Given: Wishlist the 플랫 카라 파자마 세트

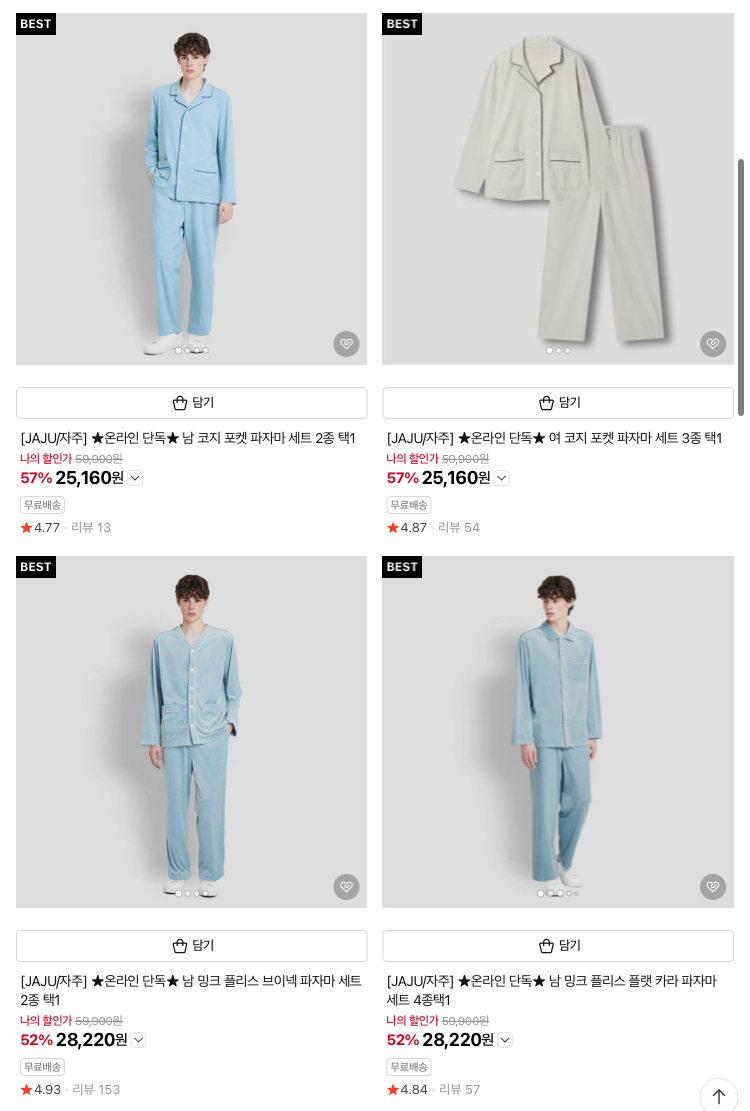Looking at the screenshot, I should pos(712,887).
